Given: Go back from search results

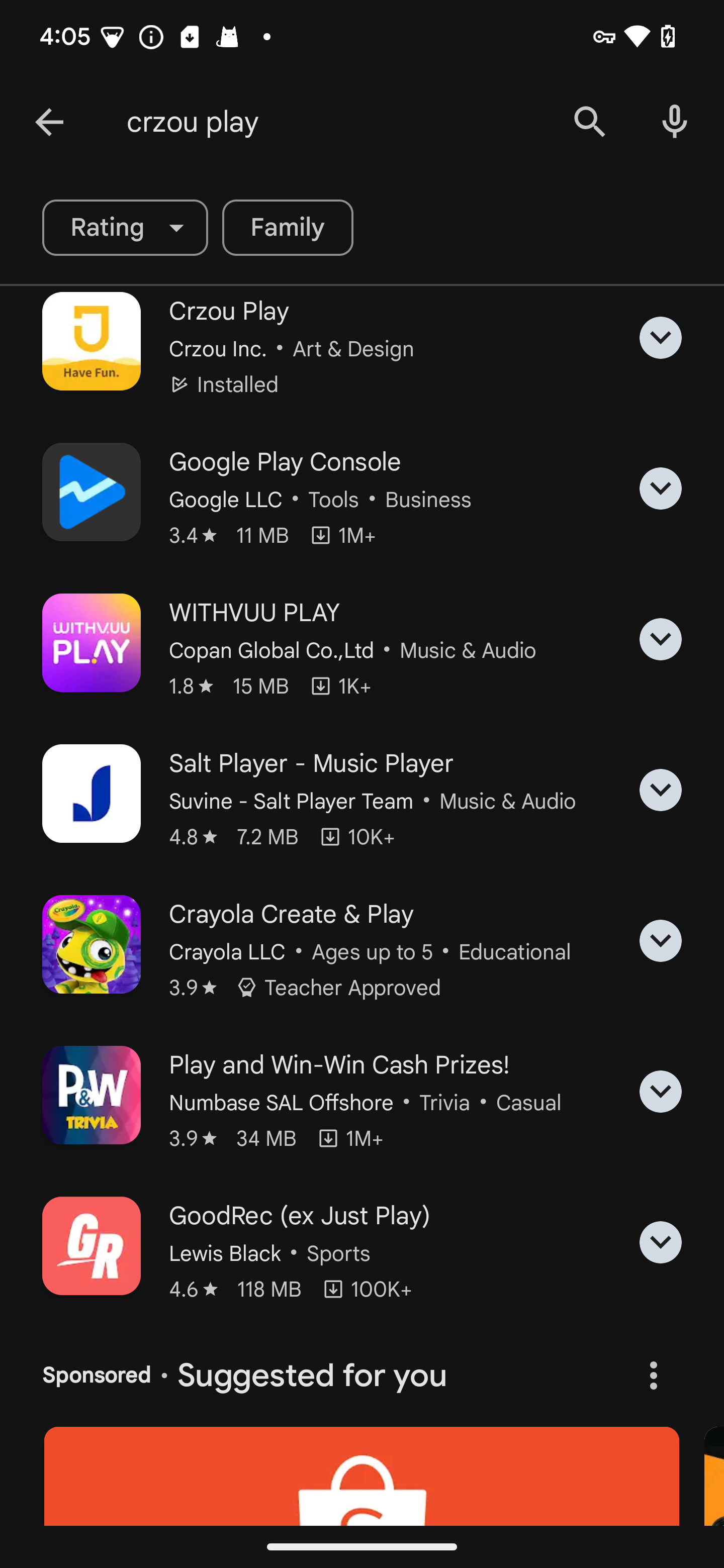Looking at the screenshot, I should click(49, 122).
